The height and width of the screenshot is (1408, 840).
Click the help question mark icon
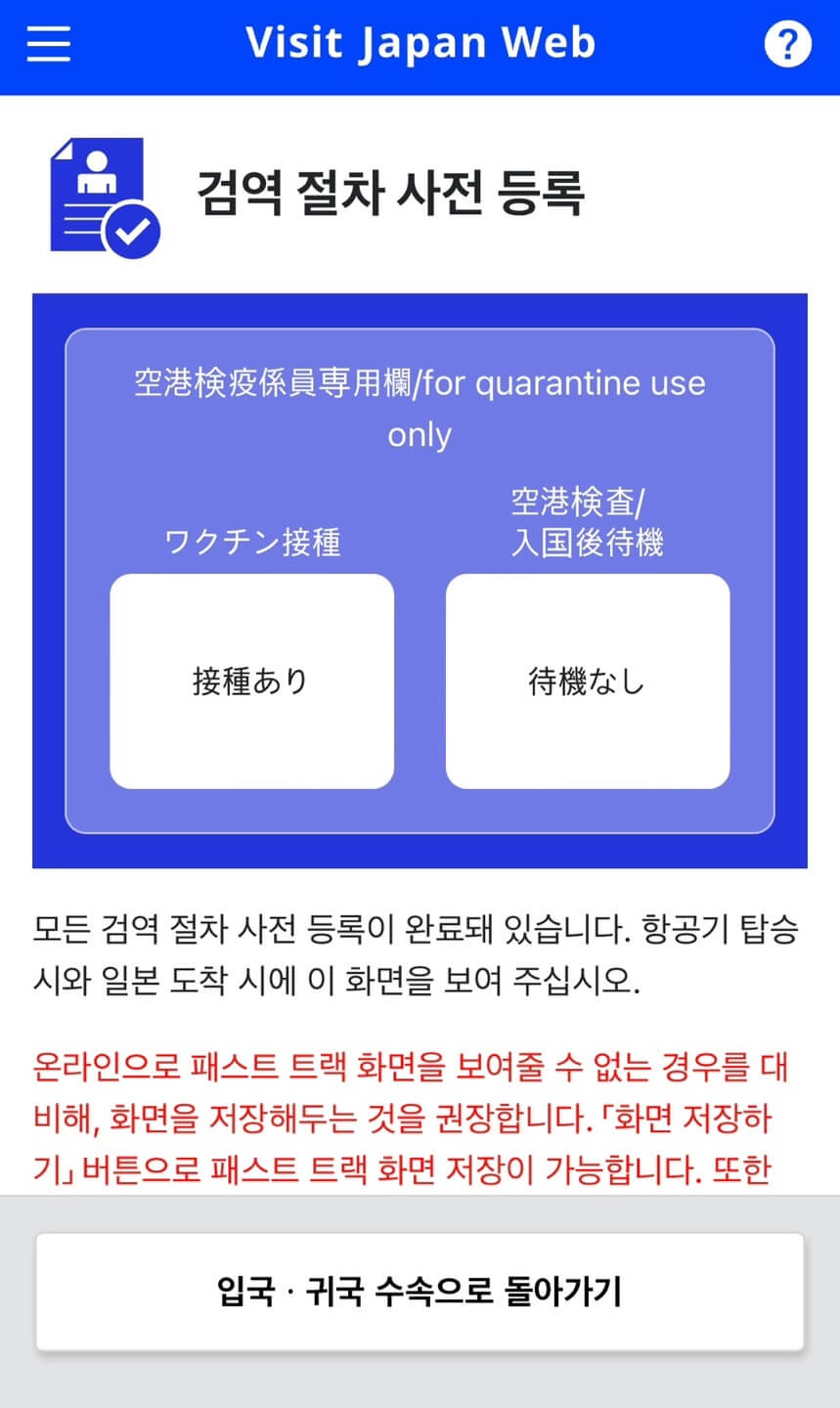[x=788, y=43]
